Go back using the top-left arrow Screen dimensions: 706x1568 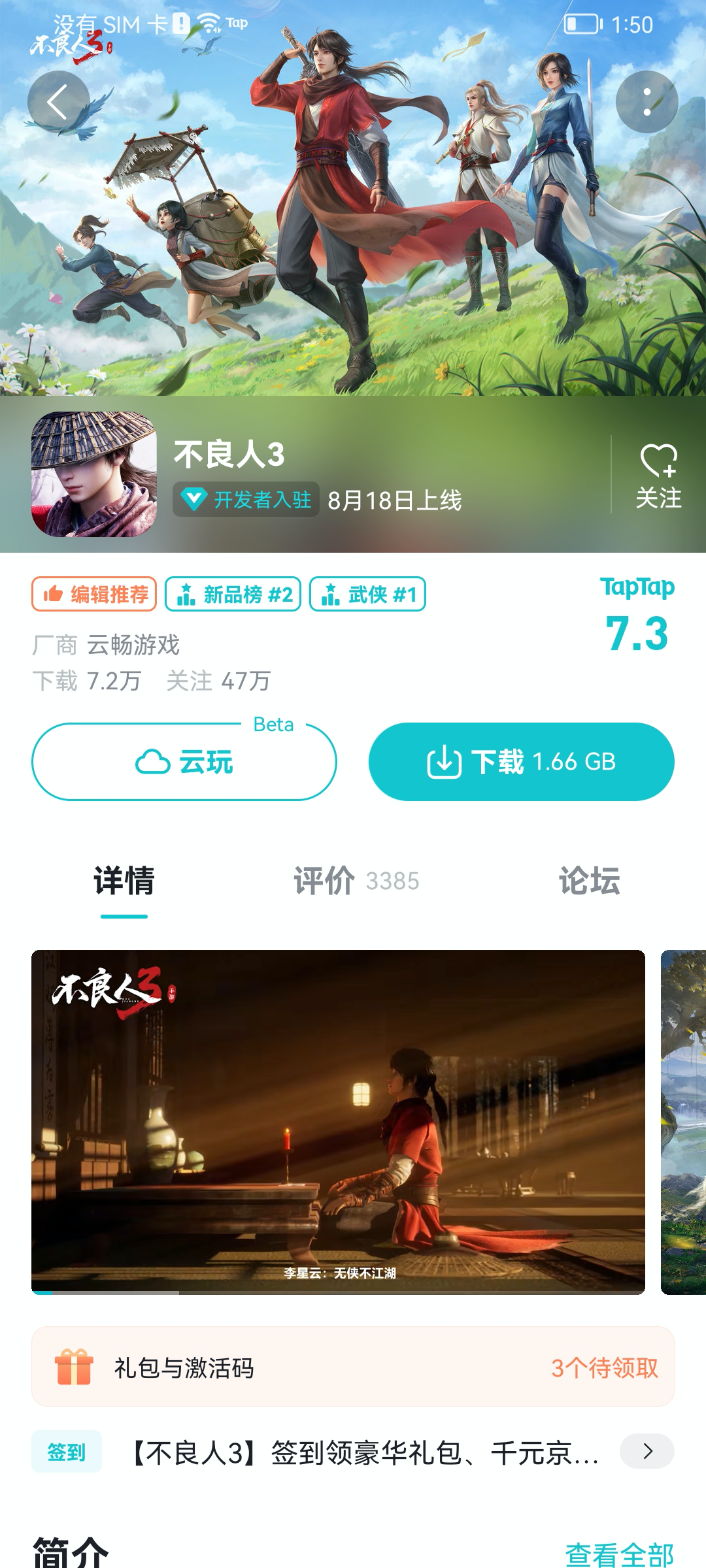[58, 102]
